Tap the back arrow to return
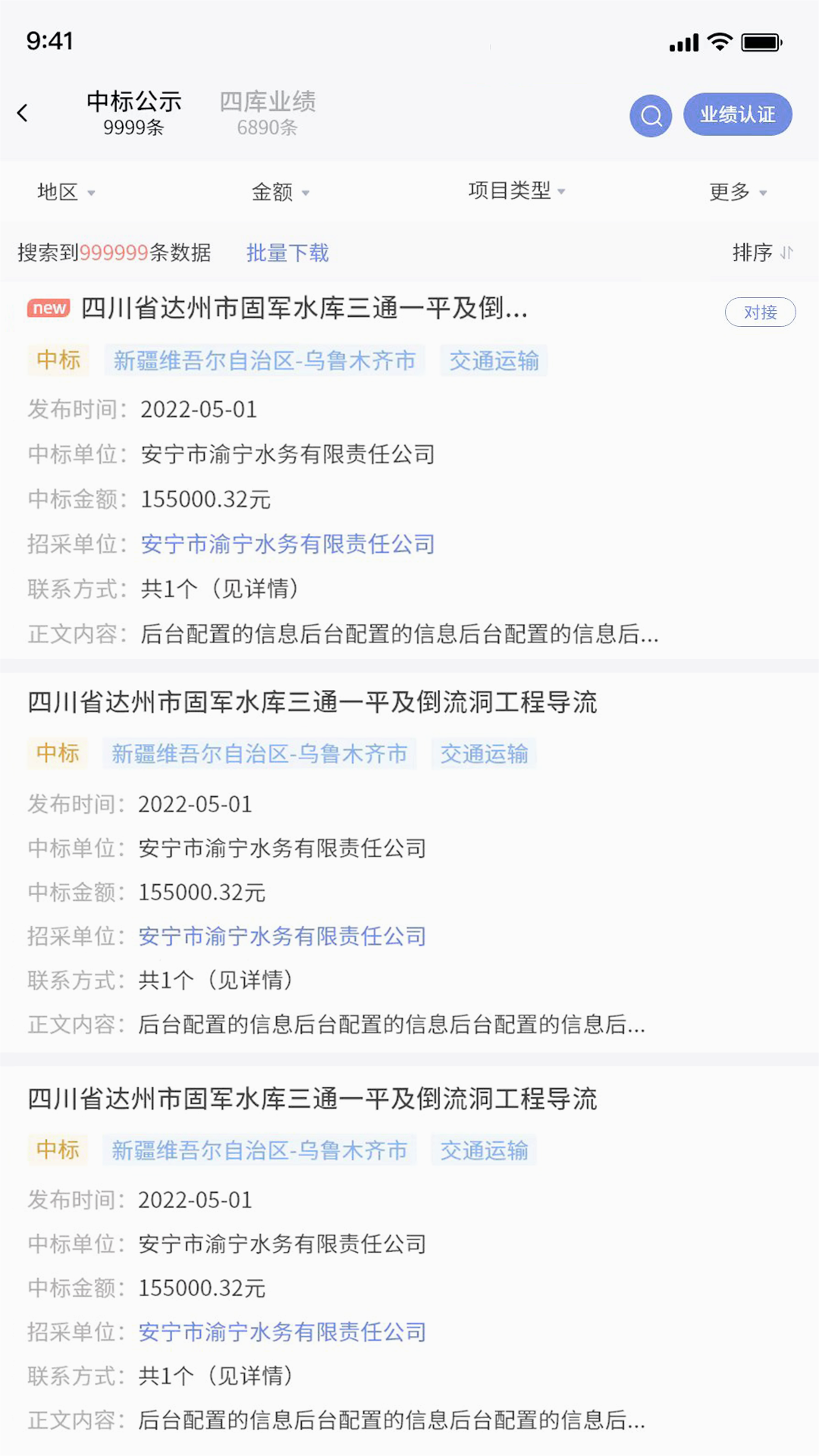The width and height of the screenshot is (819, 1456). pos(23,111)
